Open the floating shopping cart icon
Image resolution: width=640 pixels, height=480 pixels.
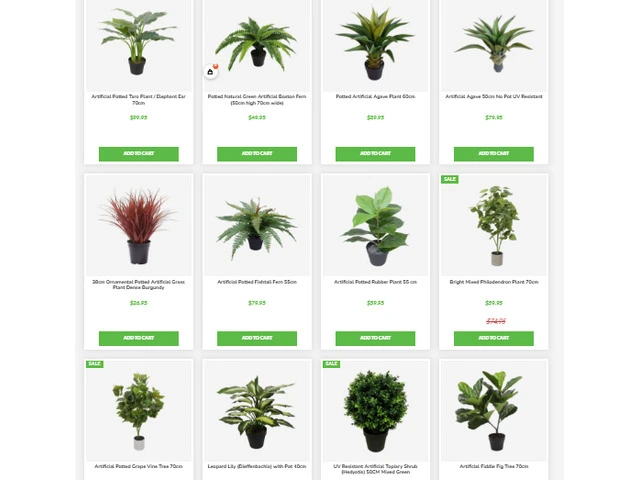tap(210, 71)
